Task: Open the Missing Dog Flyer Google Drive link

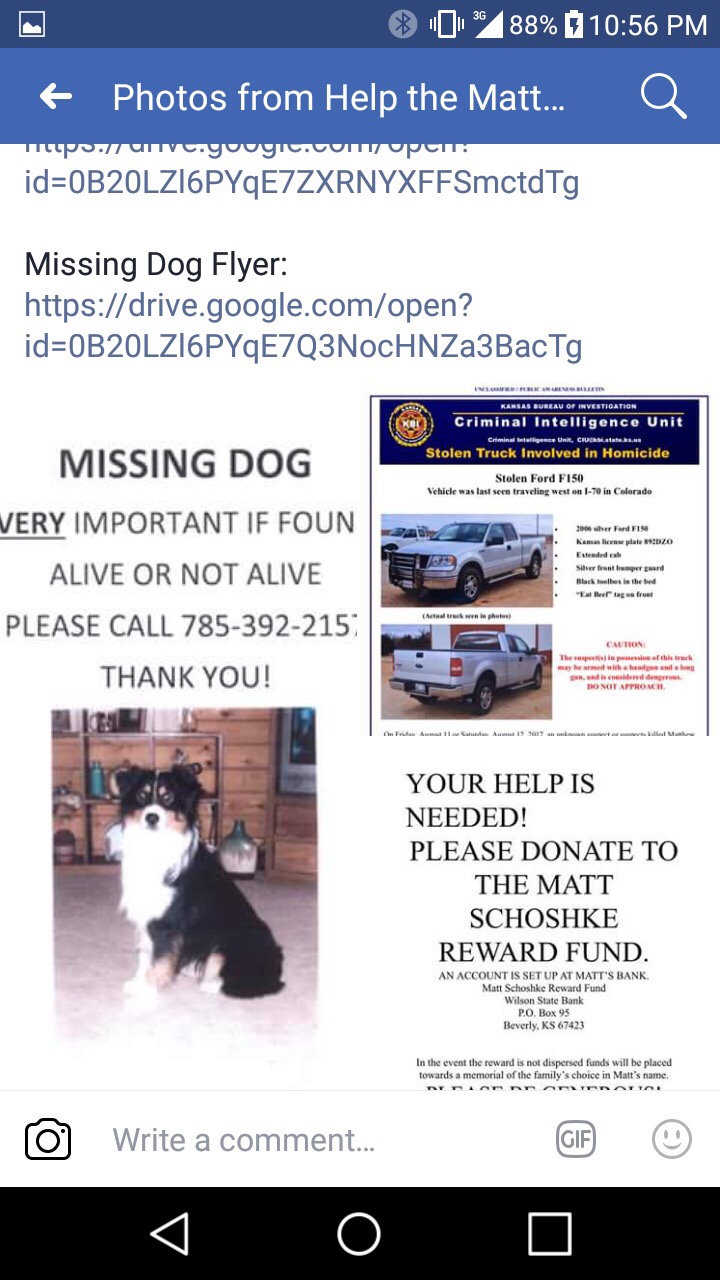Action: tap(302, 325)
